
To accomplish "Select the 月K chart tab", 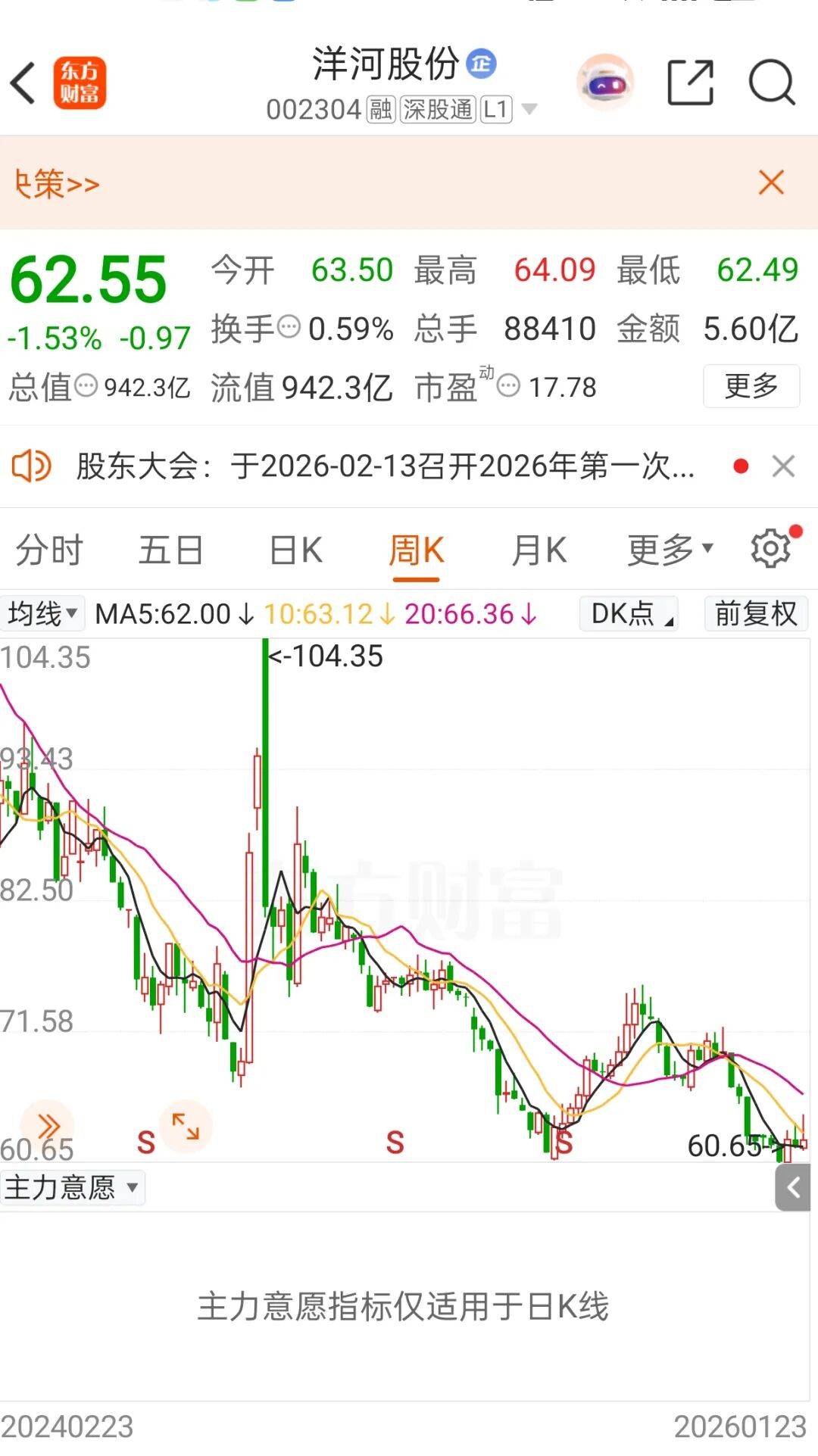I will pos(539,550).
